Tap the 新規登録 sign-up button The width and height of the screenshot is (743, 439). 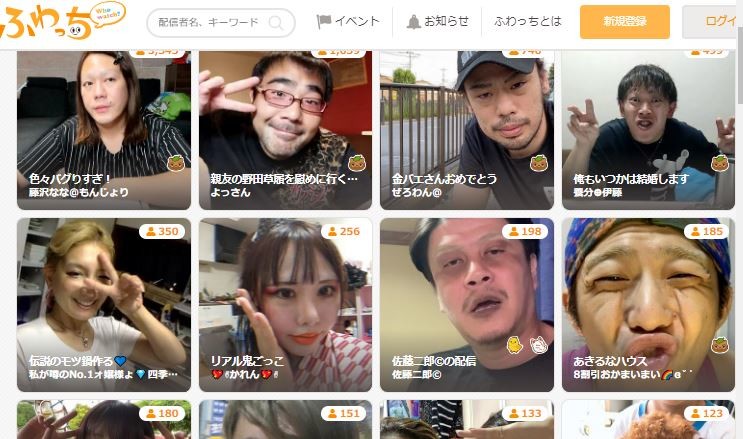pos(624,21)
